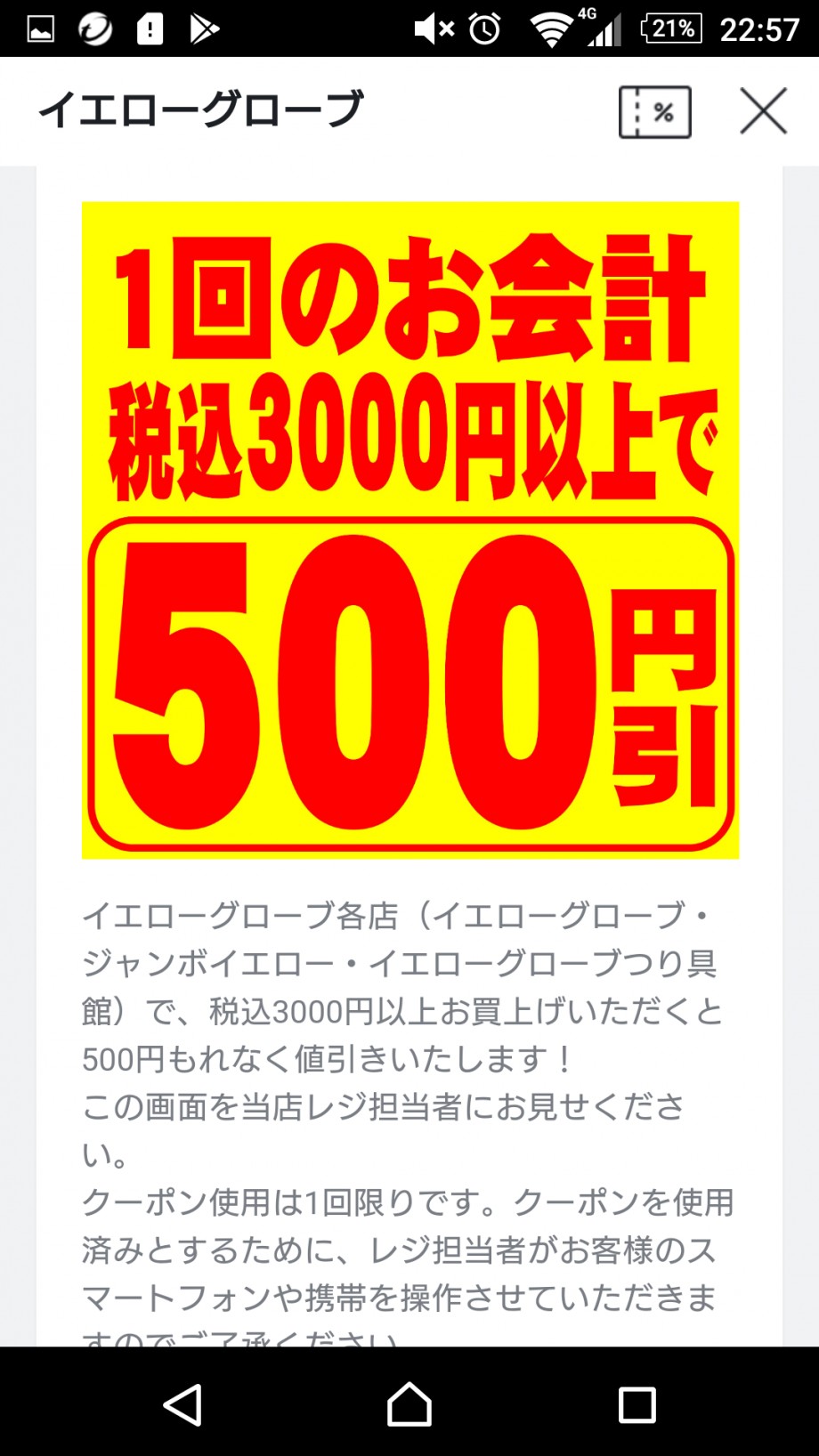Image resolution: width=819 pixels, height=1456 pixels.
Task: Tap the 500円引 coupon banner image
Action: coord(410,530)
